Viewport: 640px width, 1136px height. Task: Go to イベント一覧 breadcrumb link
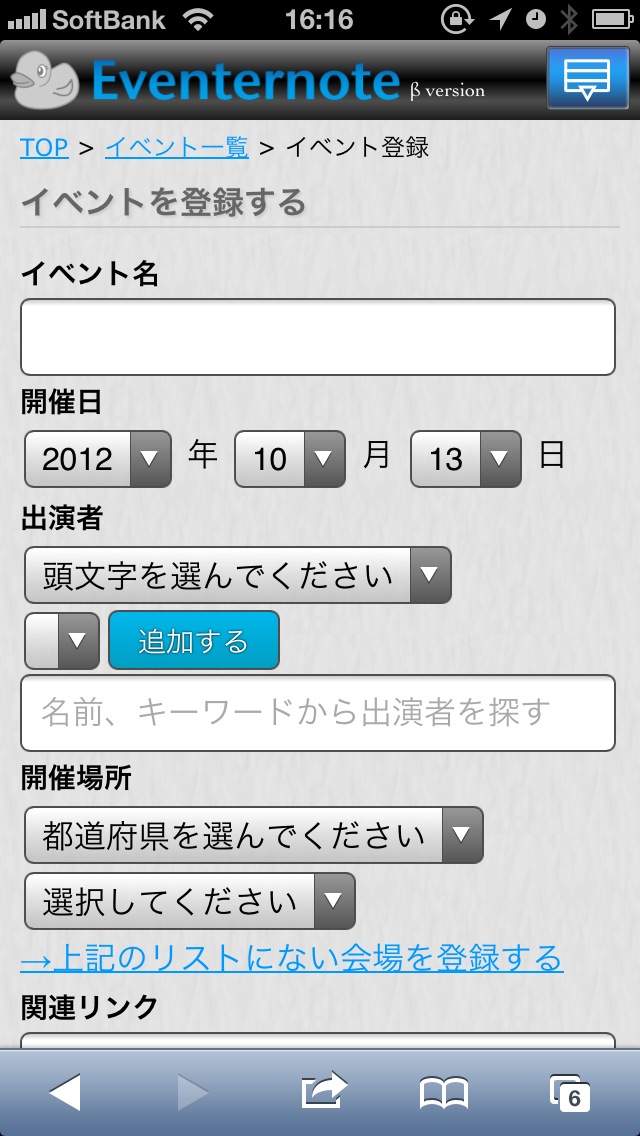177,148
